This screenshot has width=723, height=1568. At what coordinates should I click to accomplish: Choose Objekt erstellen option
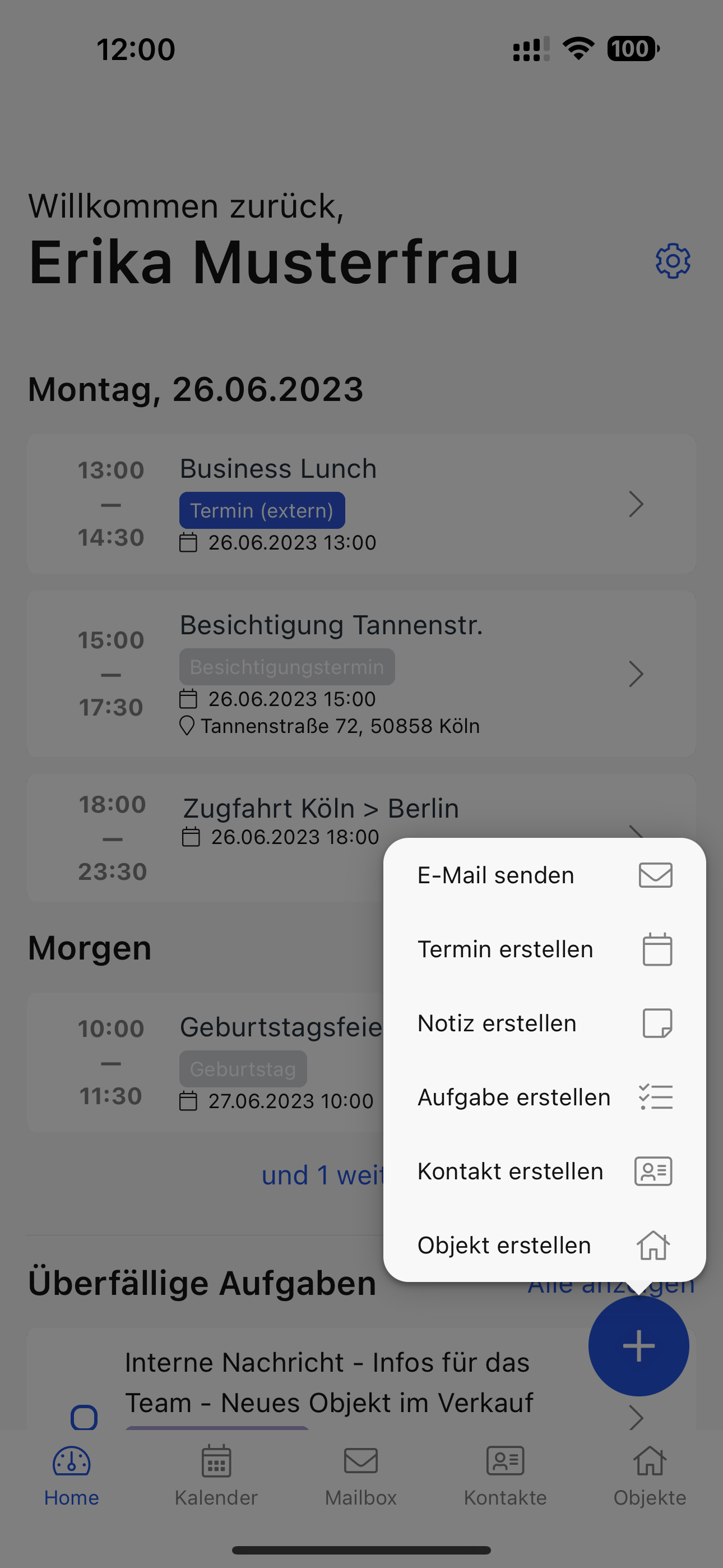[x=544, y=1246]
